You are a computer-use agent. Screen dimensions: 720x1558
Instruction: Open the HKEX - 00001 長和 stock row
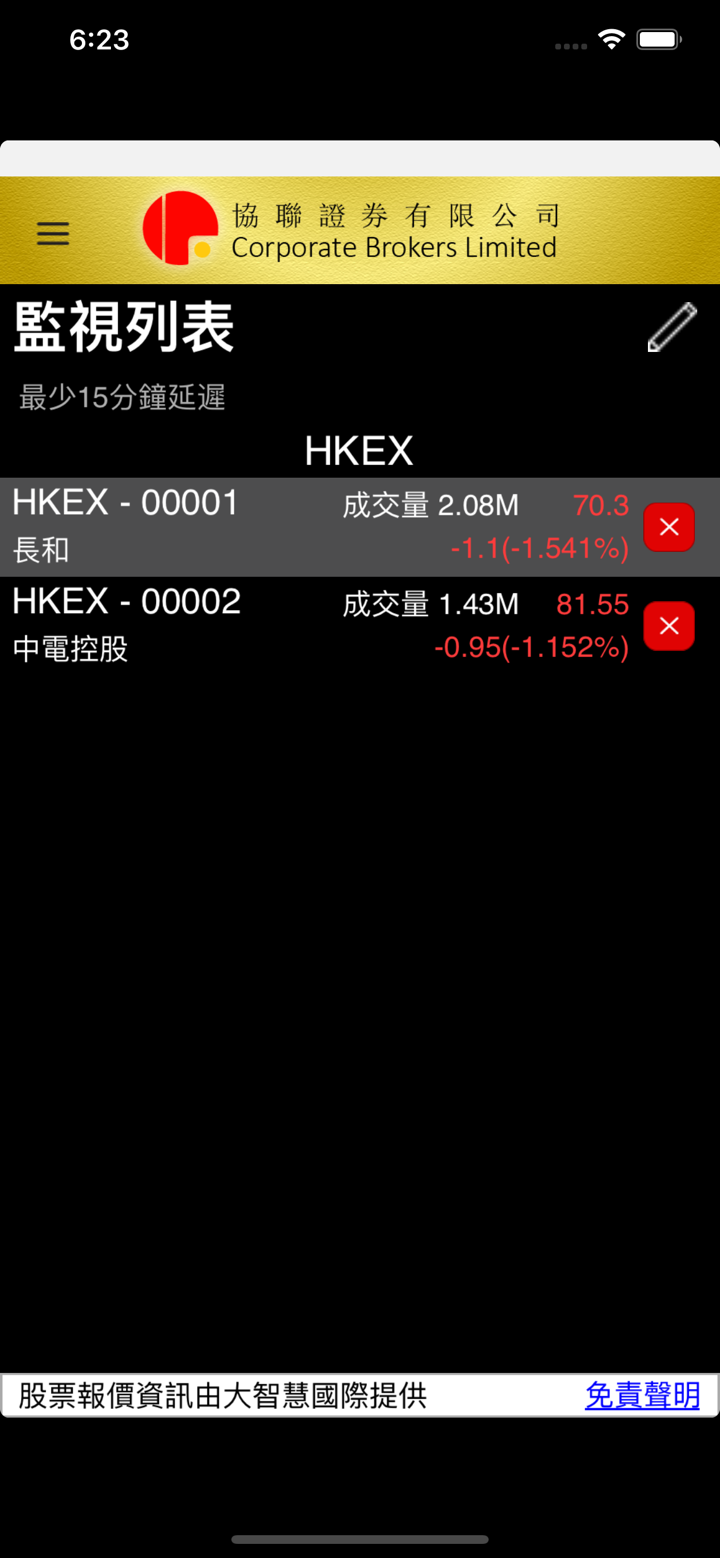[x=300, y=527]
